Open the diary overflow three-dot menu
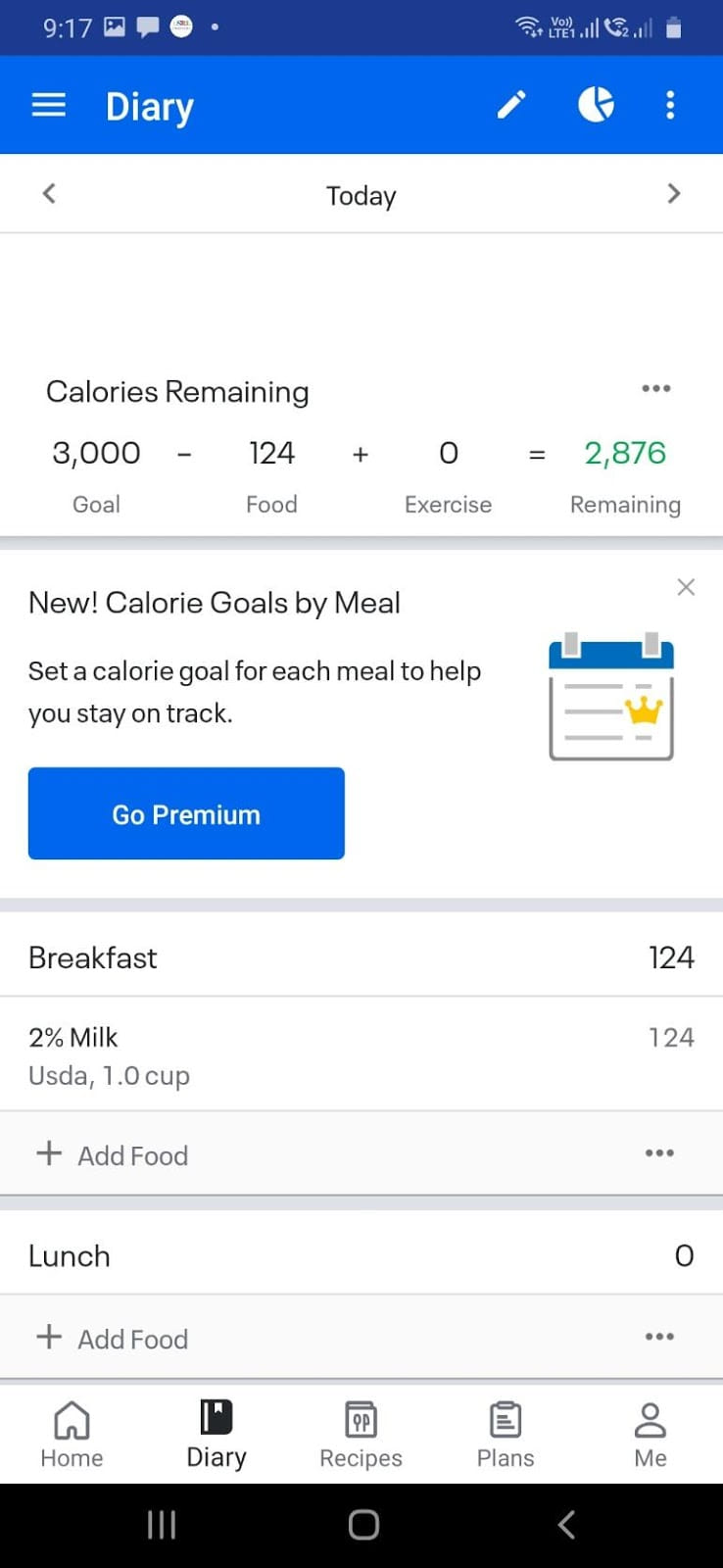723x1568 pixels. coord(670,105)
